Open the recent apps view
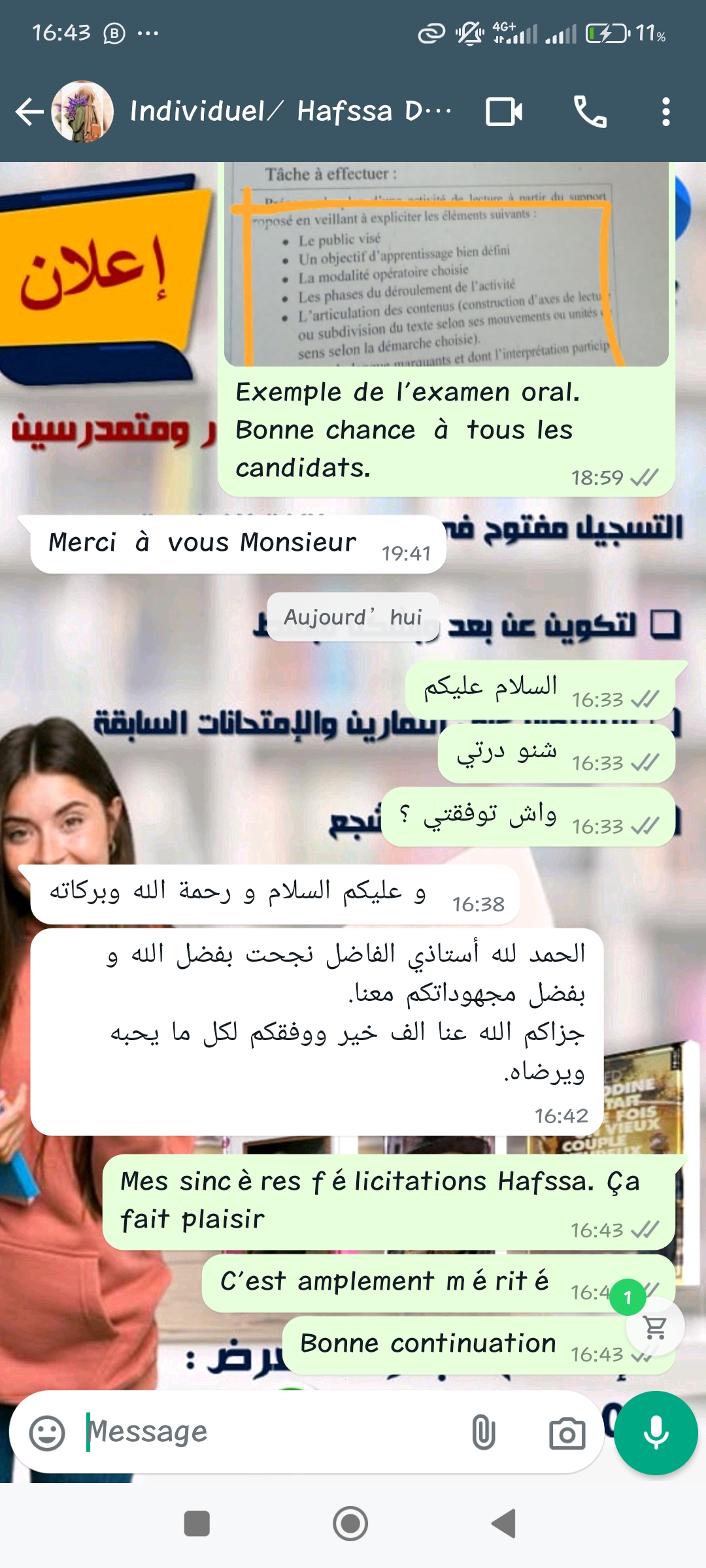Image resolution: width=706 pixels, height=1568 pixels. (197, 1524)
